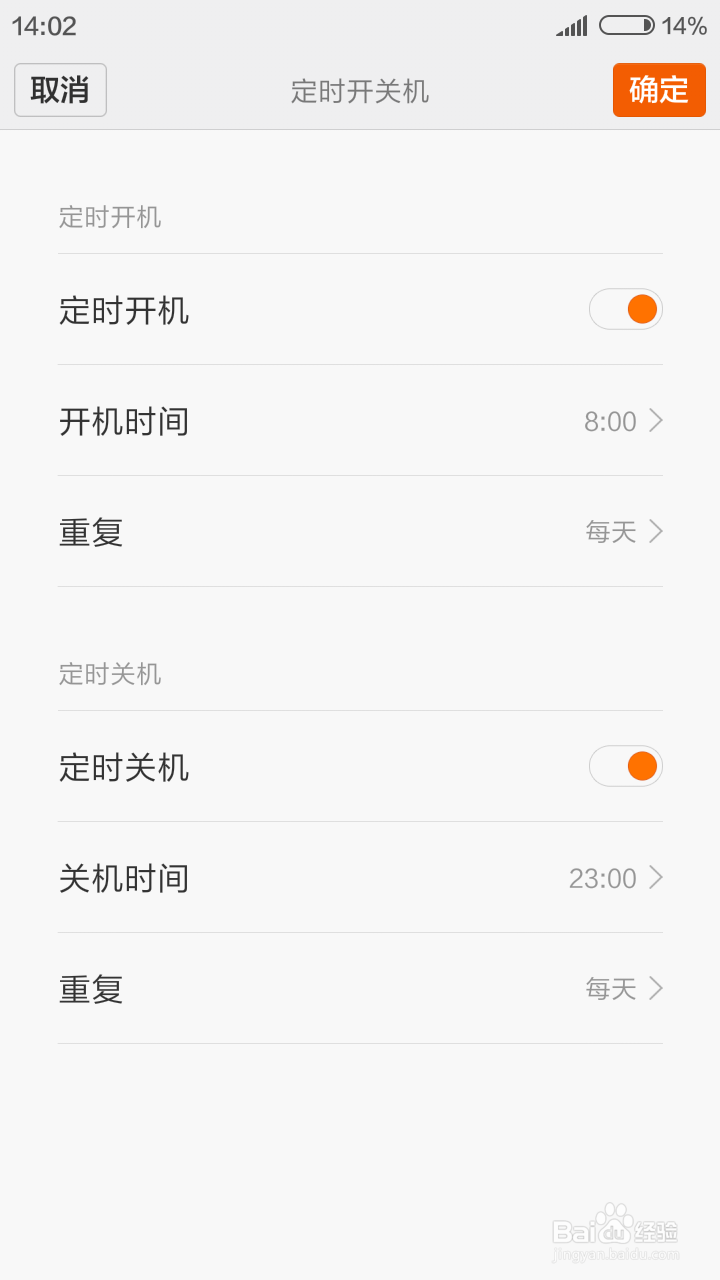The height and width of the screenshot is (1280, 720).
Task: Turn off the 定时关机 scheduled shutdown switch
Action: 626,767
